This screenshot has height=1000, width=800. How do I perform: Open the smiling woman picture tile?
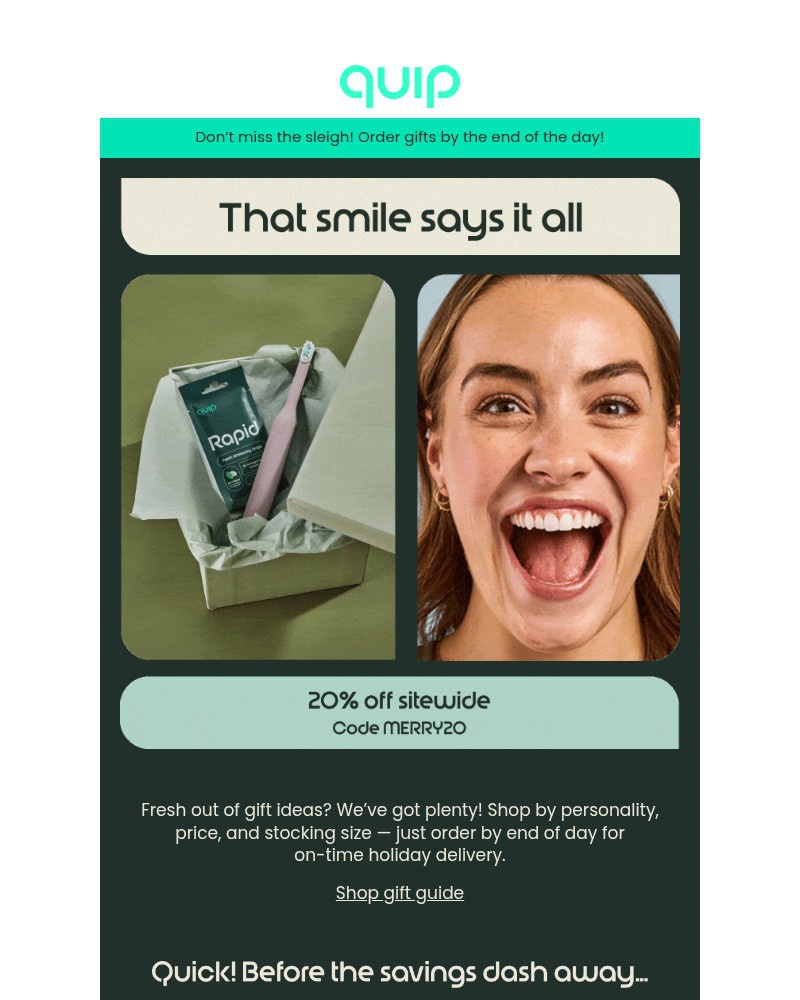(x=548, y=467)
